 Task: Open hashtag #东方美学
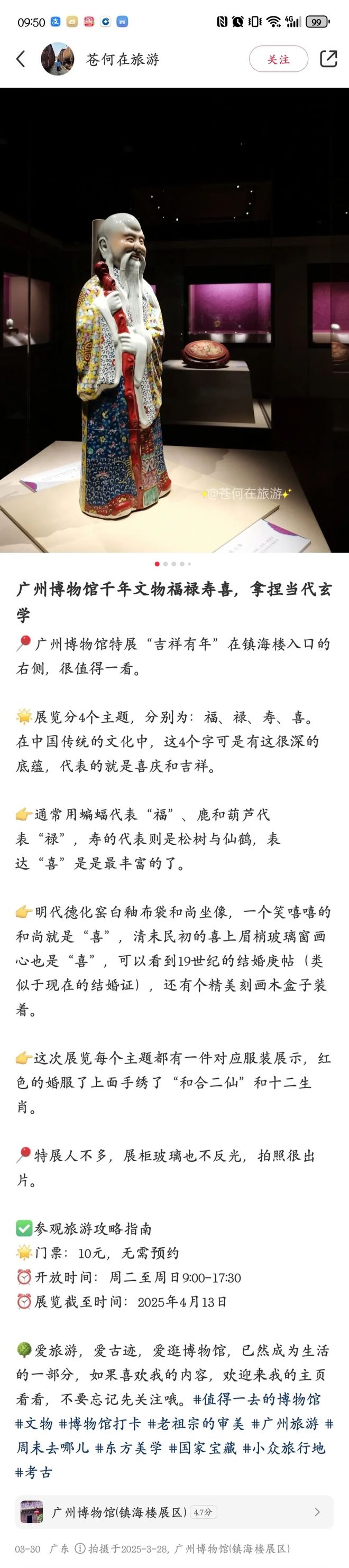coord(128,1448)
